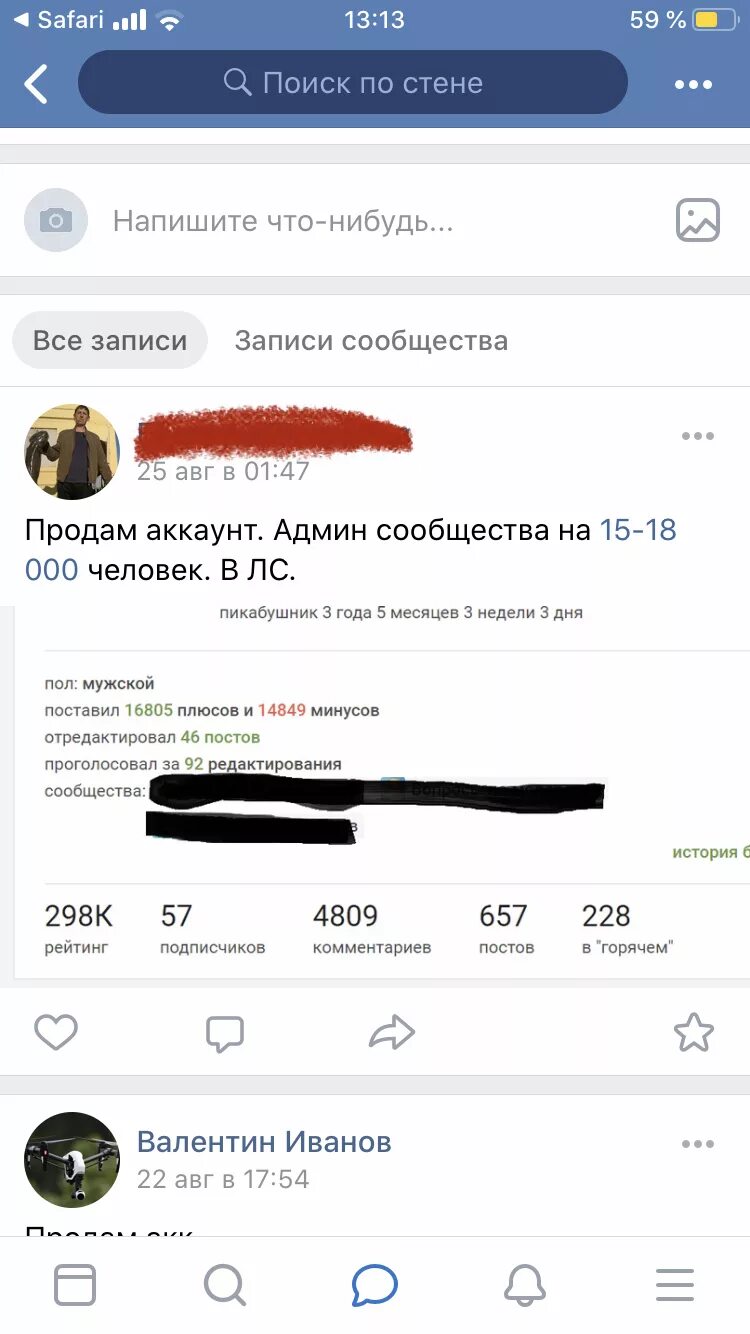Star the post to add it to favorites

click(x=694, y=1031)
